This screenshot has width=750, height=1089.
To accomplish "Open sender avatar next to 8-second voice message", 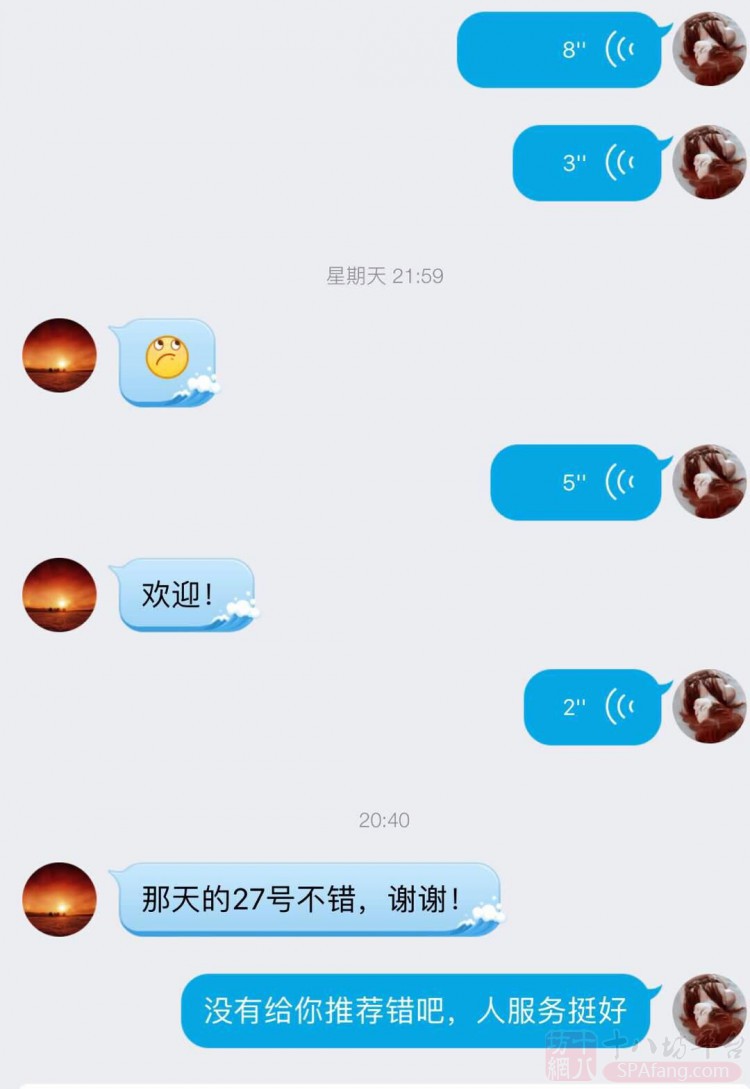I will [709, 49].
